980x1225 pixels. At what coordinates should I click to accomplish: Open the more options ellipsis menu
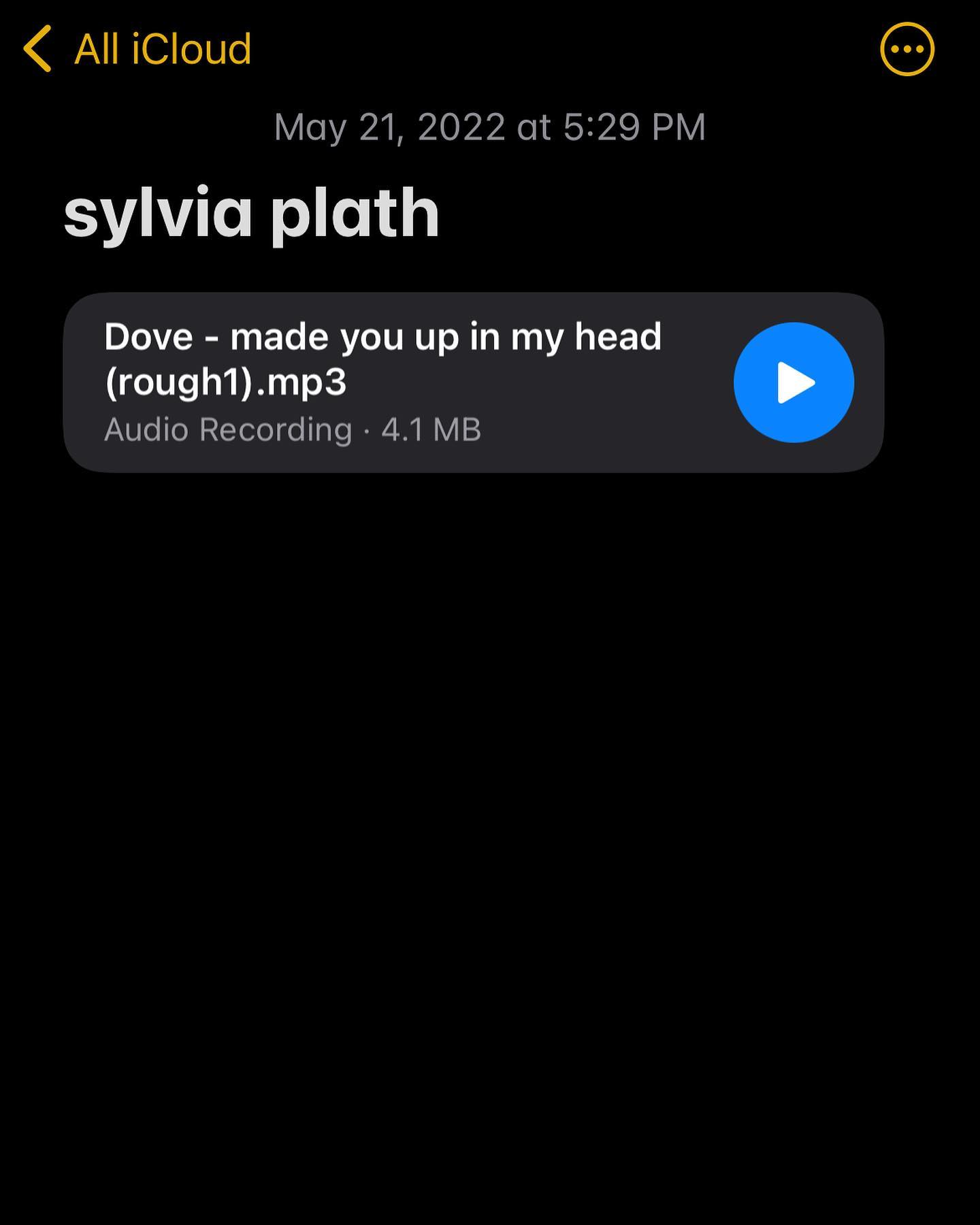907,49
